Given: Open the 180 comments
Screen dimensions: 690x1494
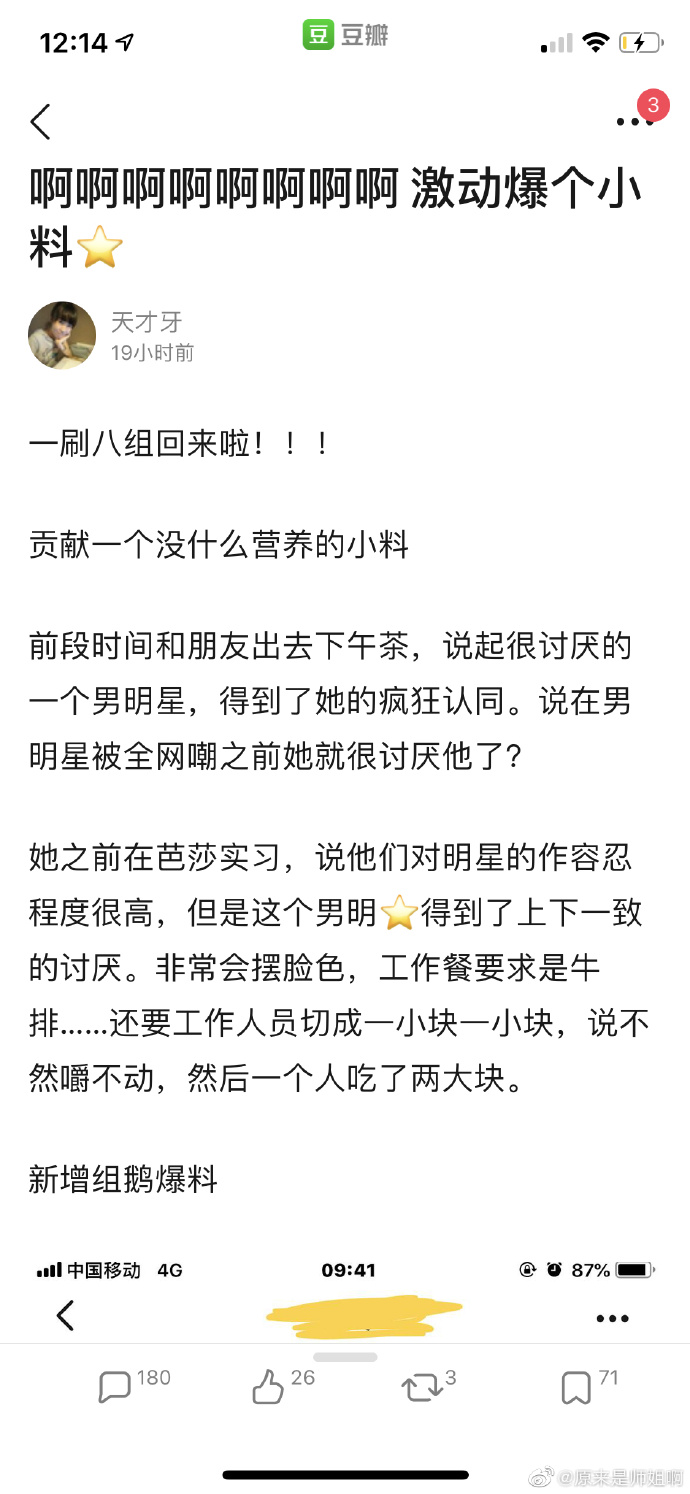Looking at the screenshot, I should [116, 1386].
